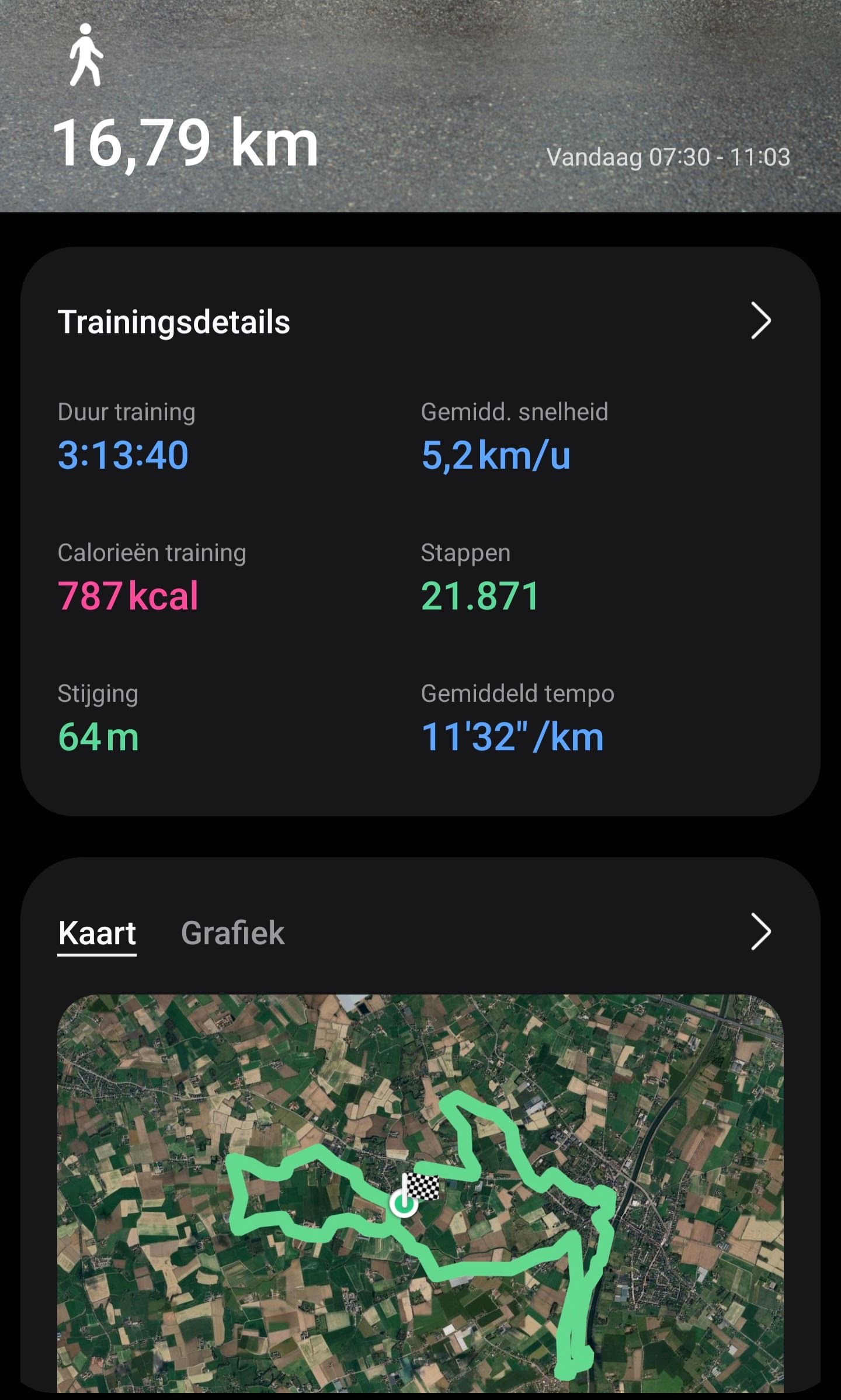Viewport: 841px width, 1400px height.
Task: Open the walking route map
Action: (420, 1192)
